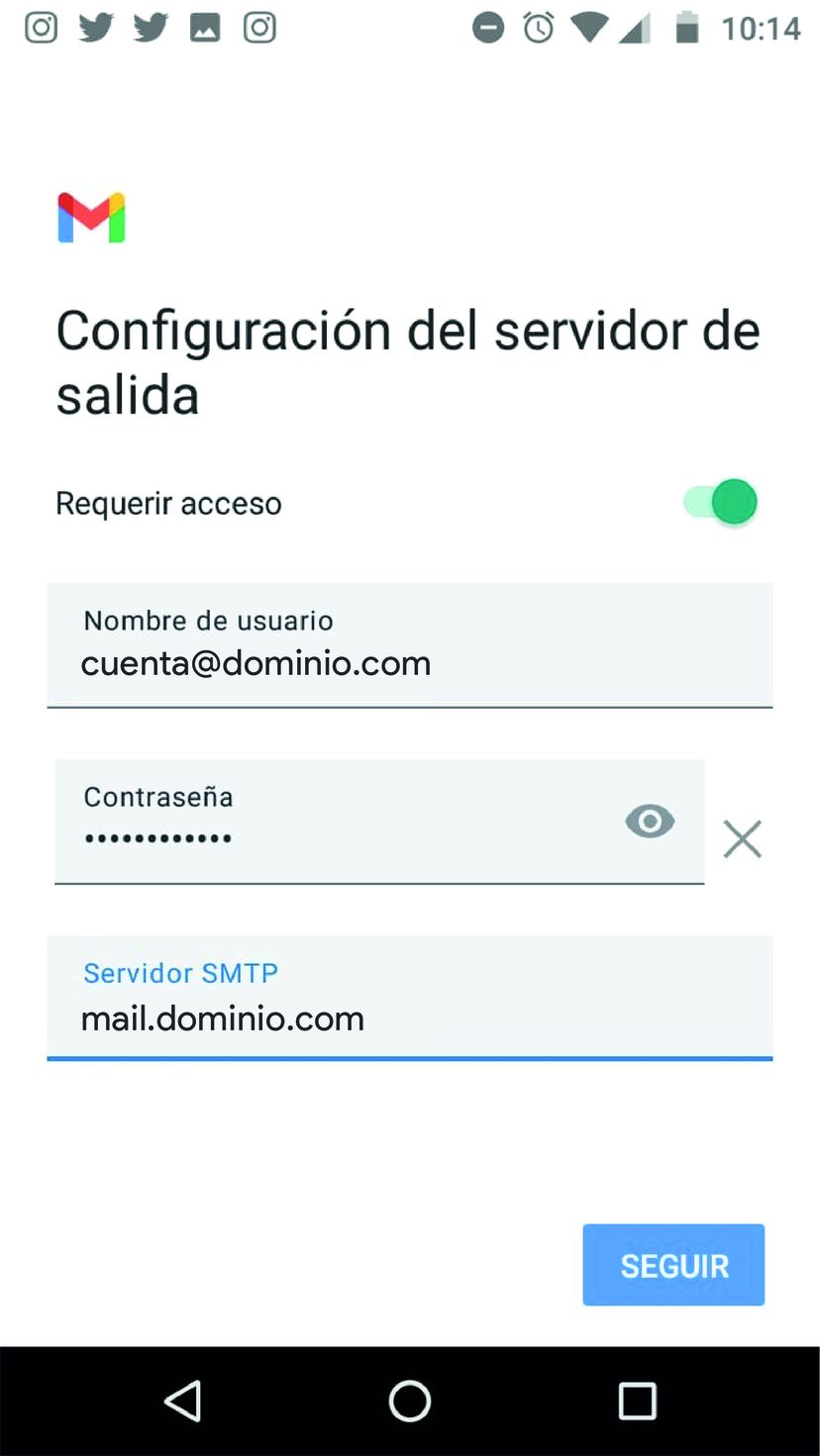Show the password with the eye icon
820x1456 pixels.
tap(650, 822)
